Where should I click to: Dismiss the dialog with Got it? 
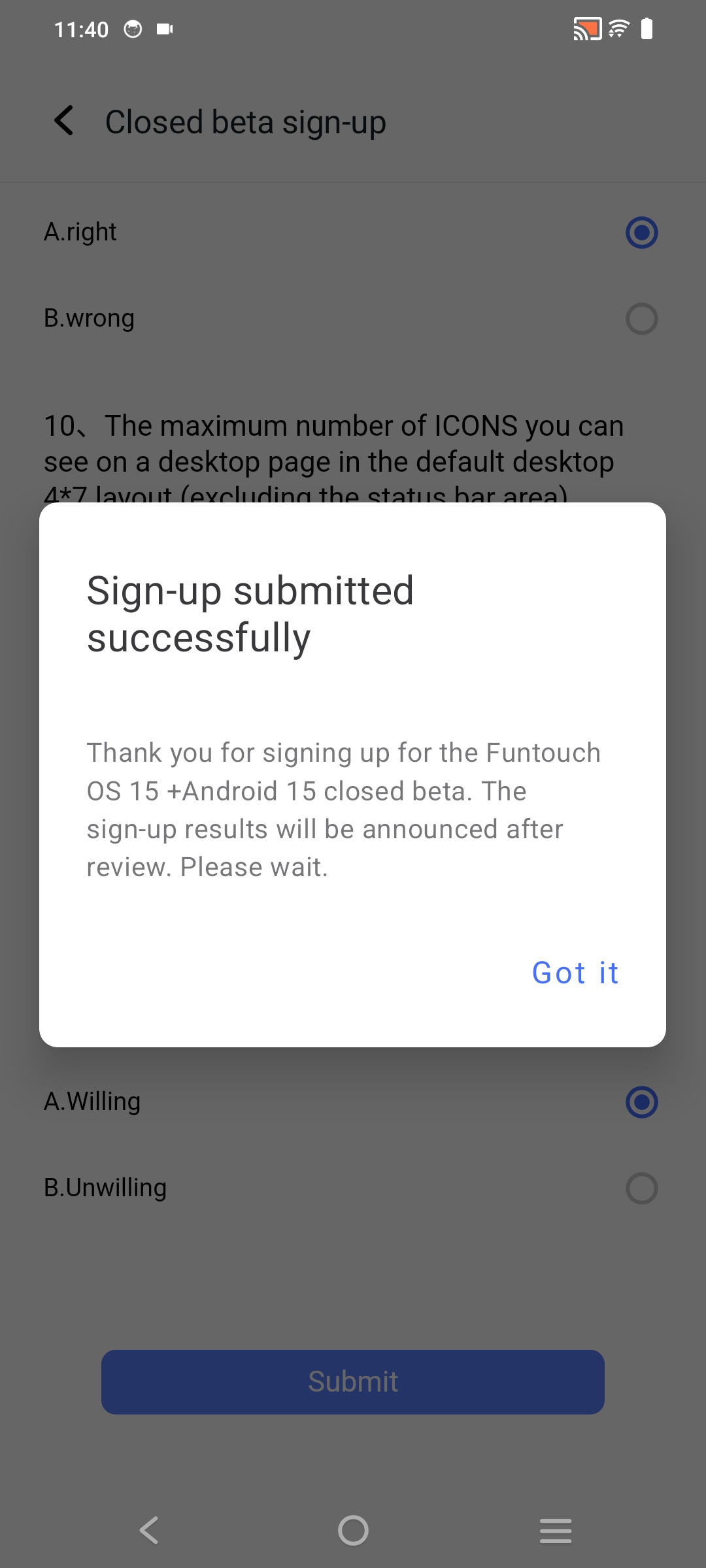pos(575,973)
